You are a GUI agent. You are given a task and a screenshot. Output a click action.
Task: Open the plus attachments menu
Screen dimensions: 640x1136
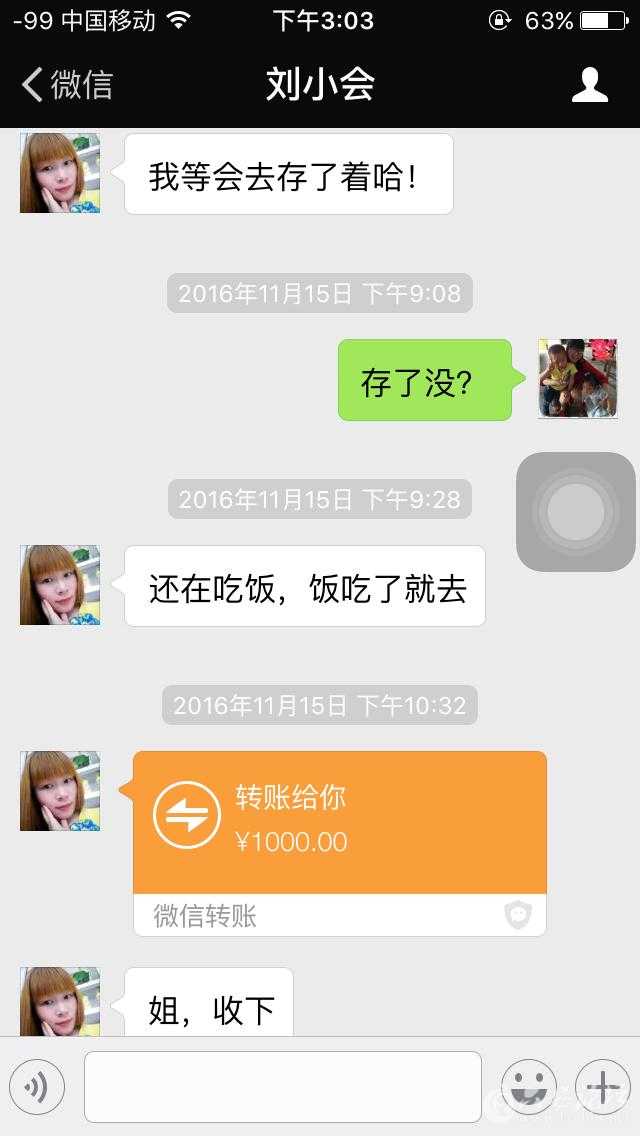602,1087
